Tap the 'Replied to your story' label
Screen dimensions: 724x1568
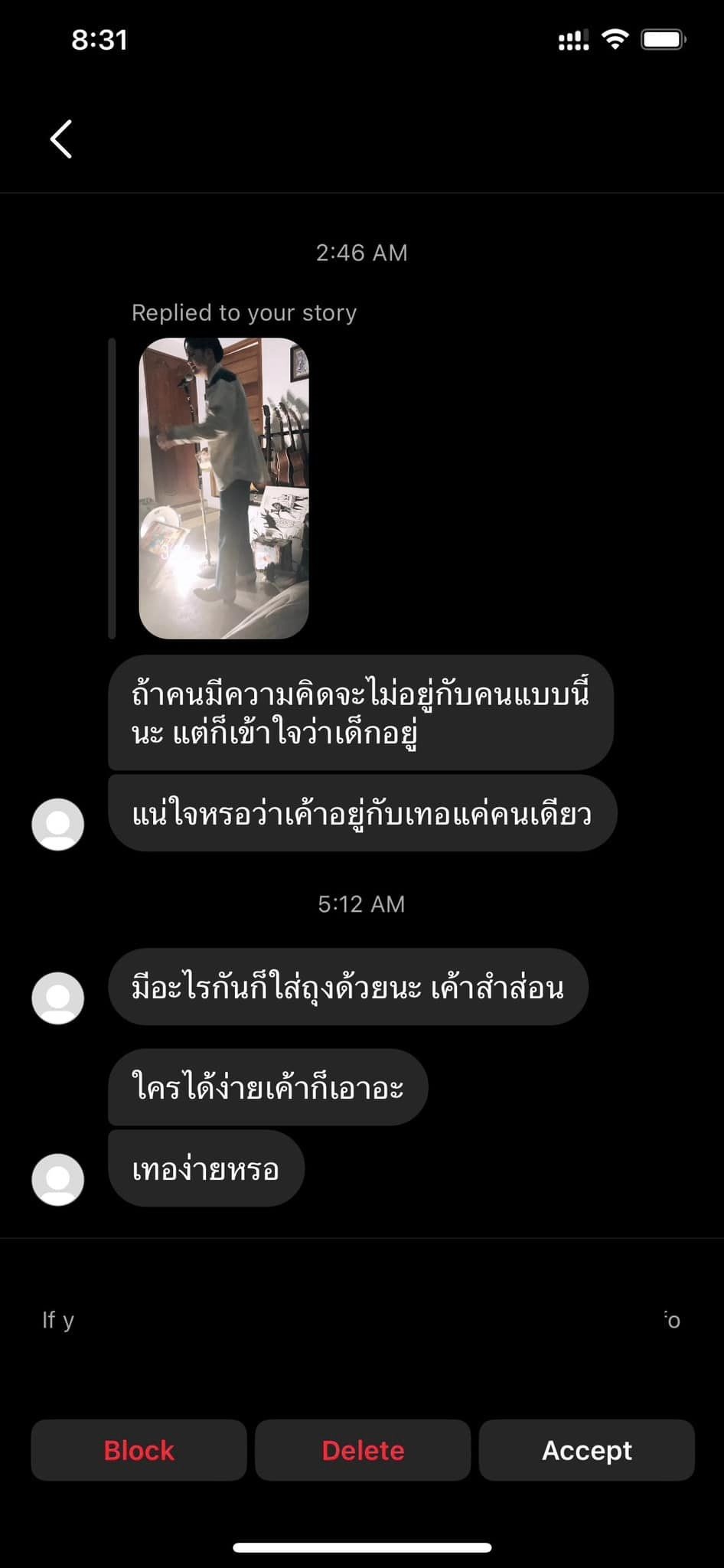point(243,312)
